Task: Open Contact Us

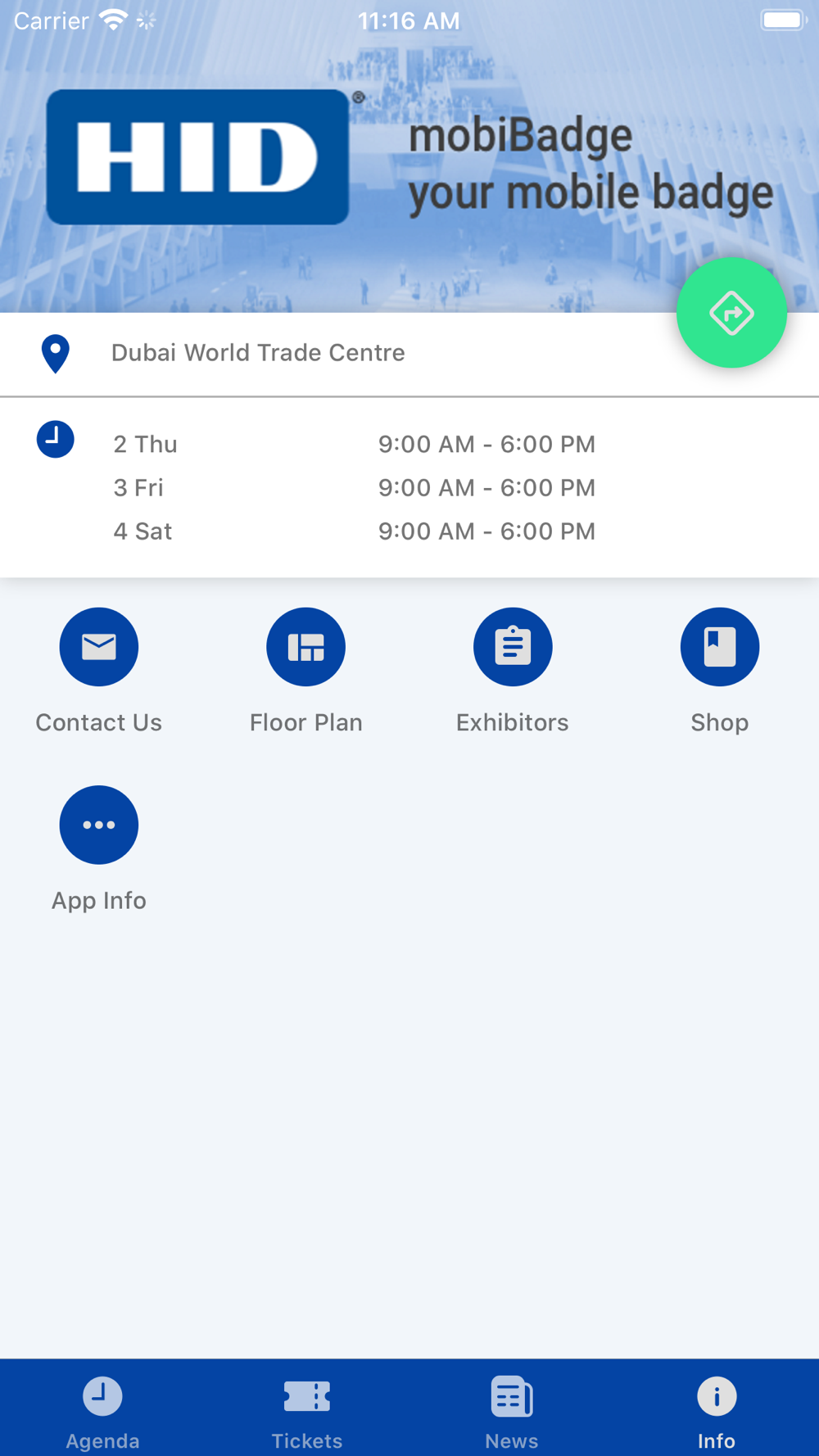Action: [x=99, y=647]
